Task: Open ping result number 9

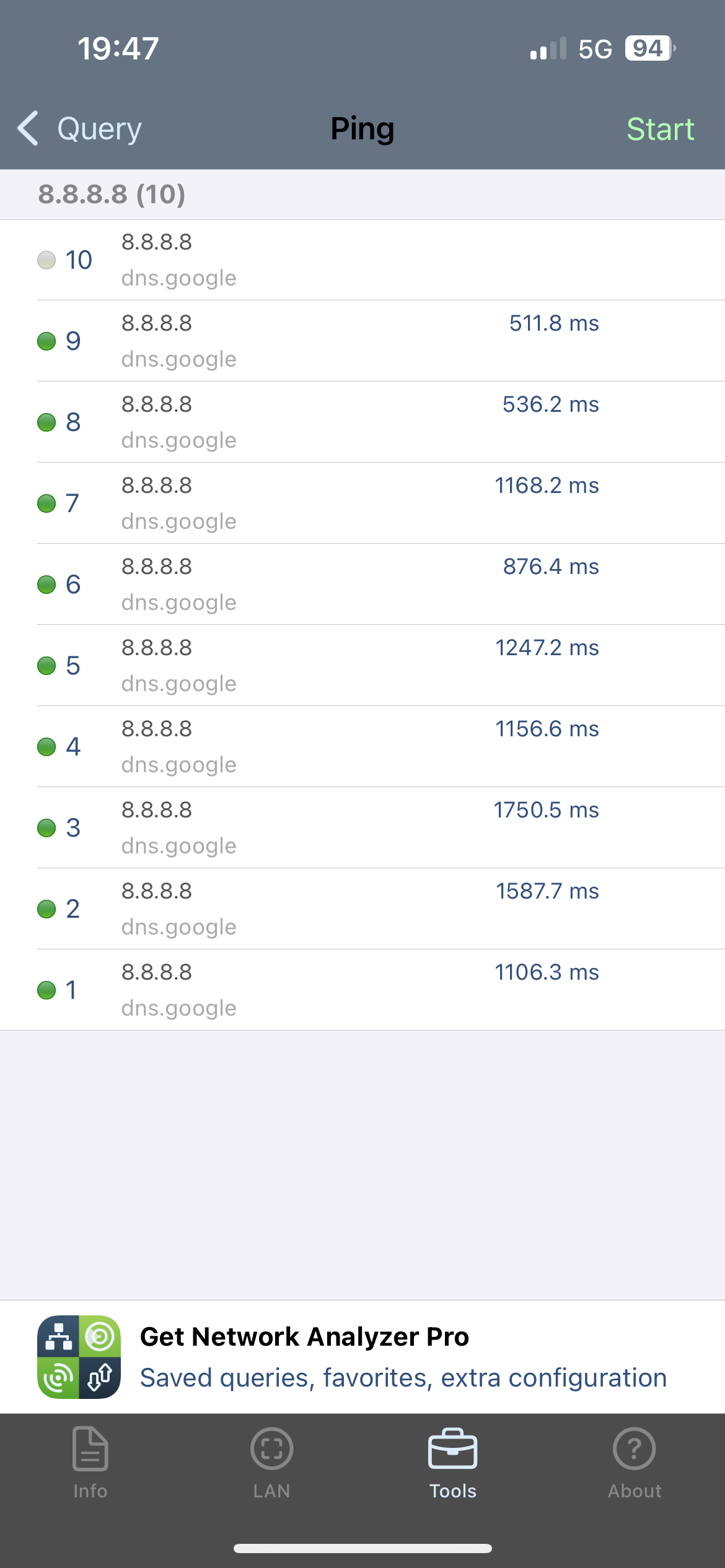Action: coord(362,341)
